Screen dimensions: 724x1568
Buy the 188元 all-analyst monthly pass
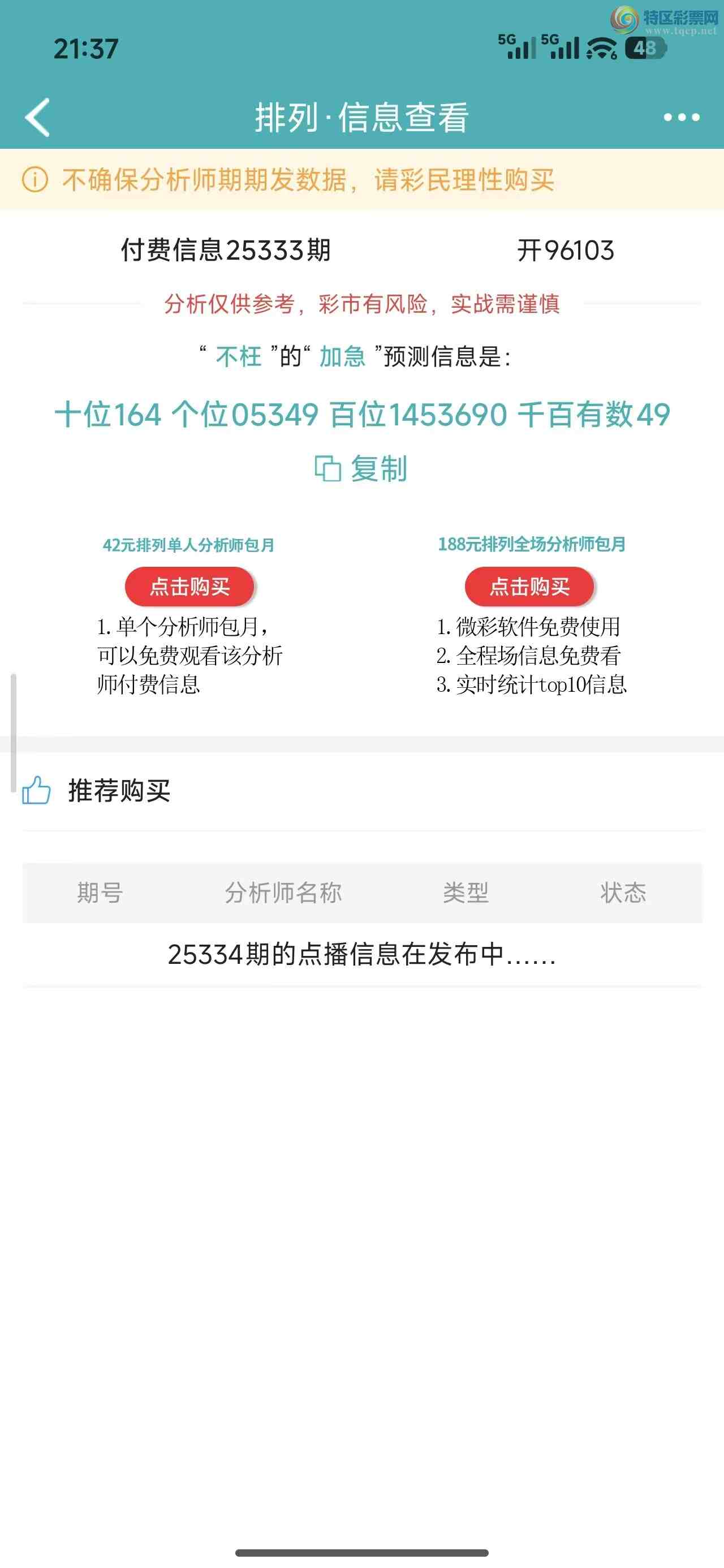point(529,586)
